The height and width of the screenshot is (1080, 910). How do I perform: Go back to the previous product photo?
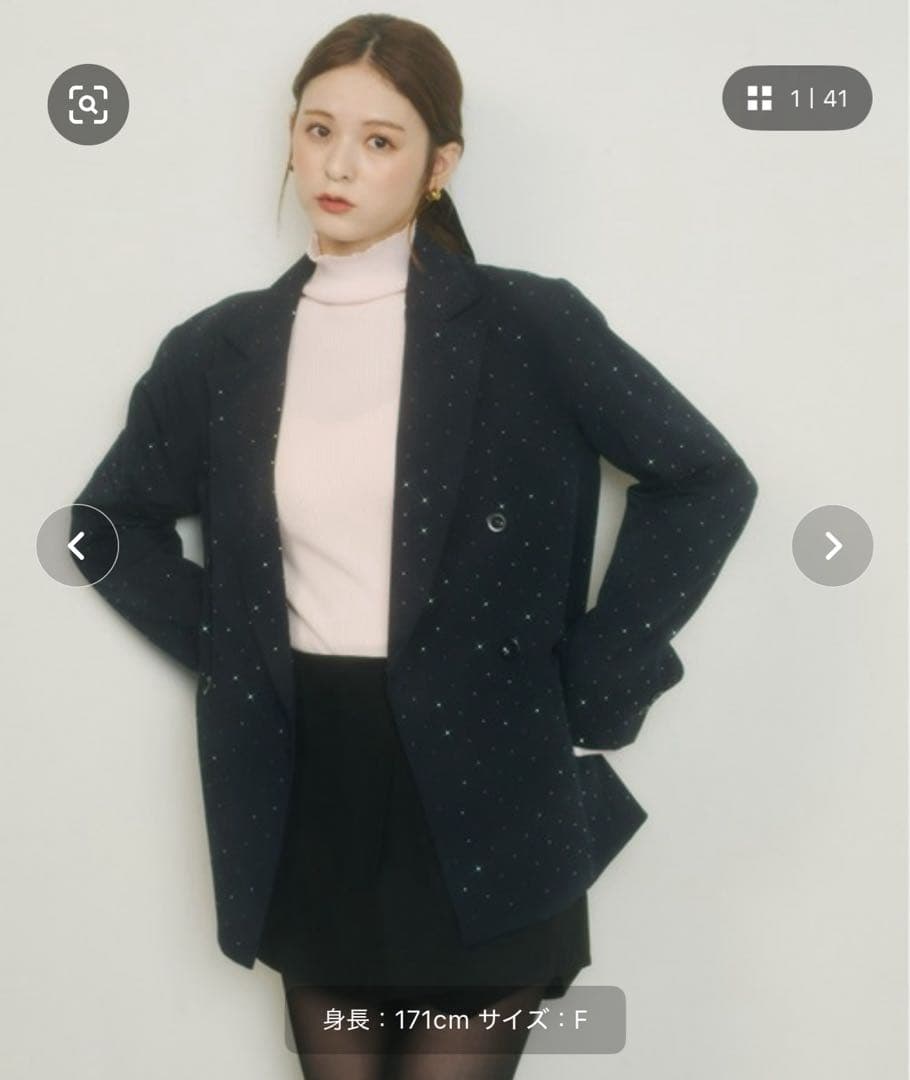pyautogui.click(x=77, y=545)
